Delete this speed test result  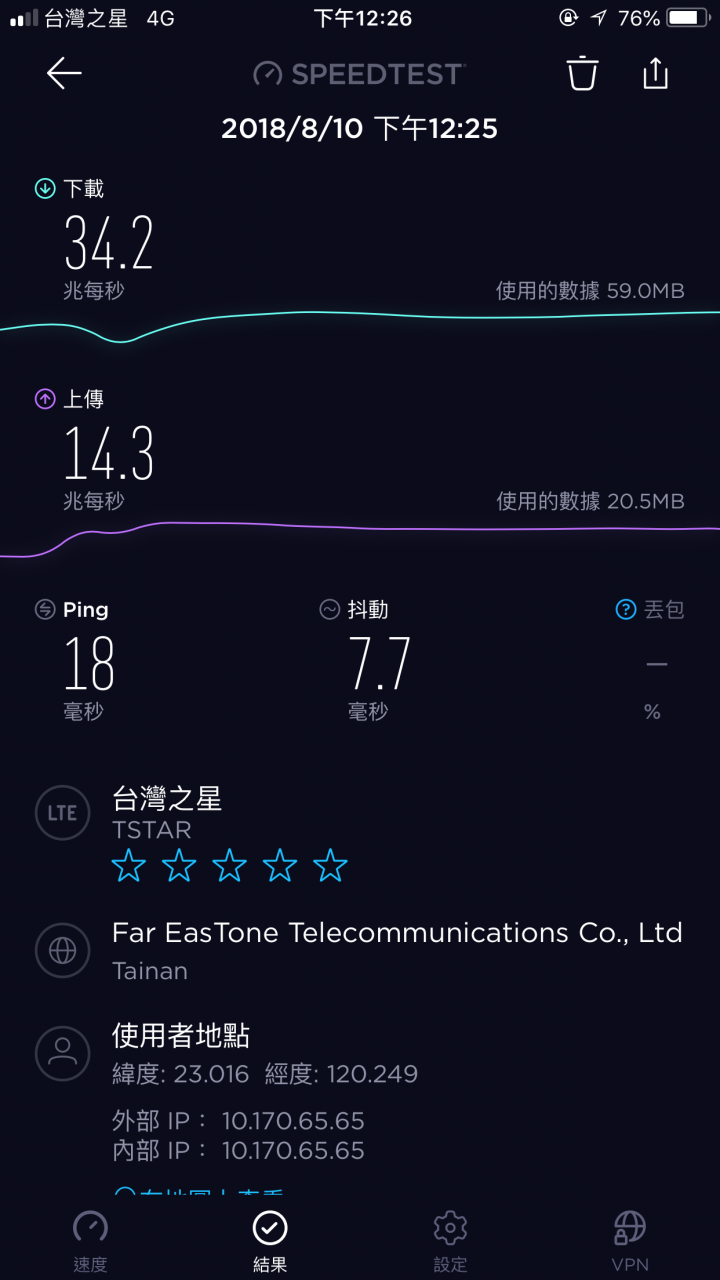tap(582, 73)
